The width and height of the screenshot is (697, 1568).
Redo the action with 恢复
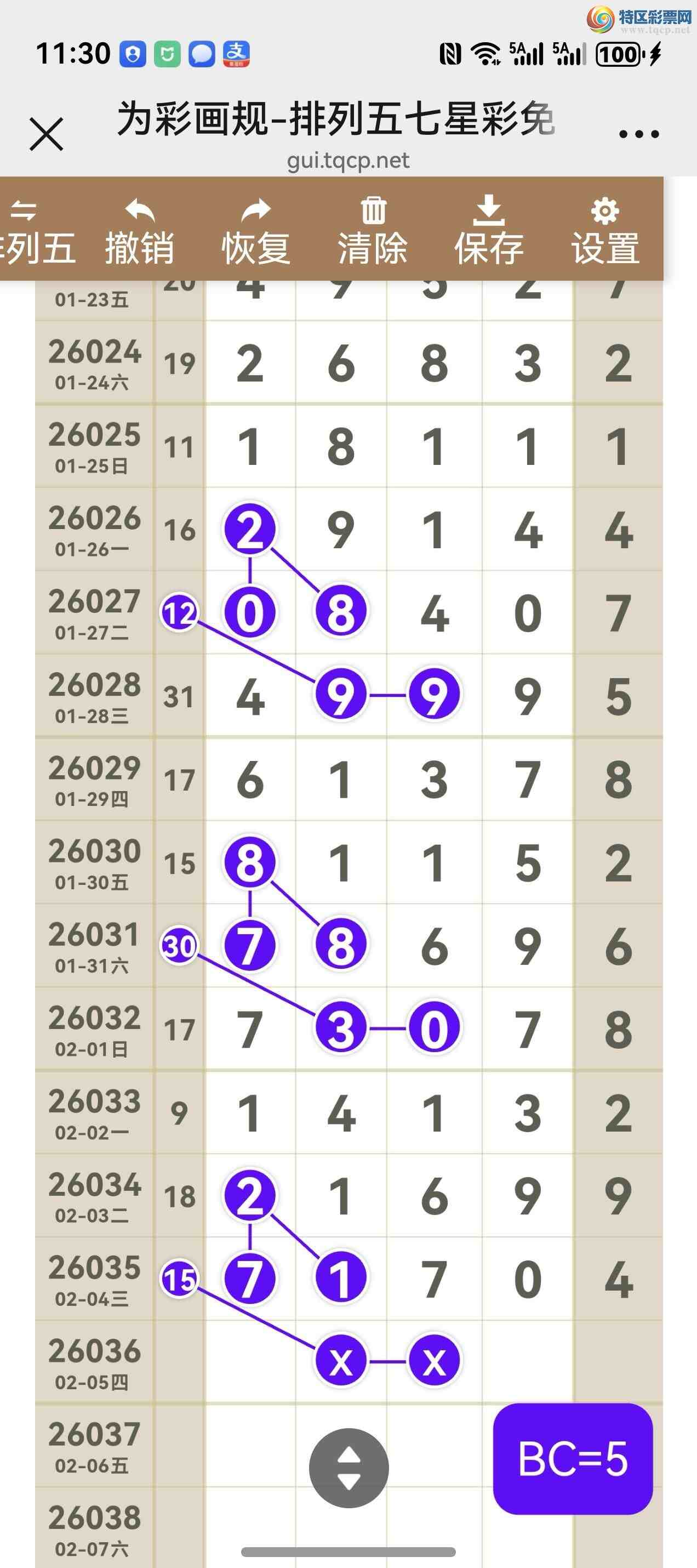[x=256, y=231]
